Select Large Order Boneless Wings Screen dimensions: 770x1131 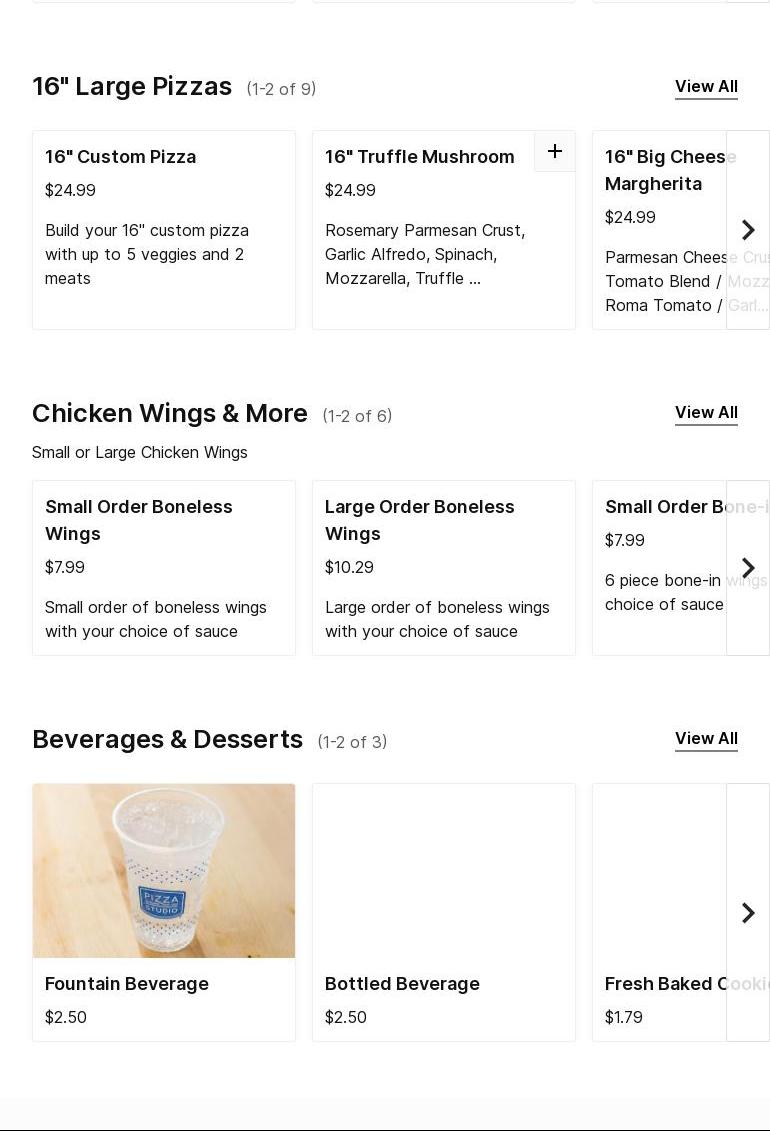click(444, 568)
